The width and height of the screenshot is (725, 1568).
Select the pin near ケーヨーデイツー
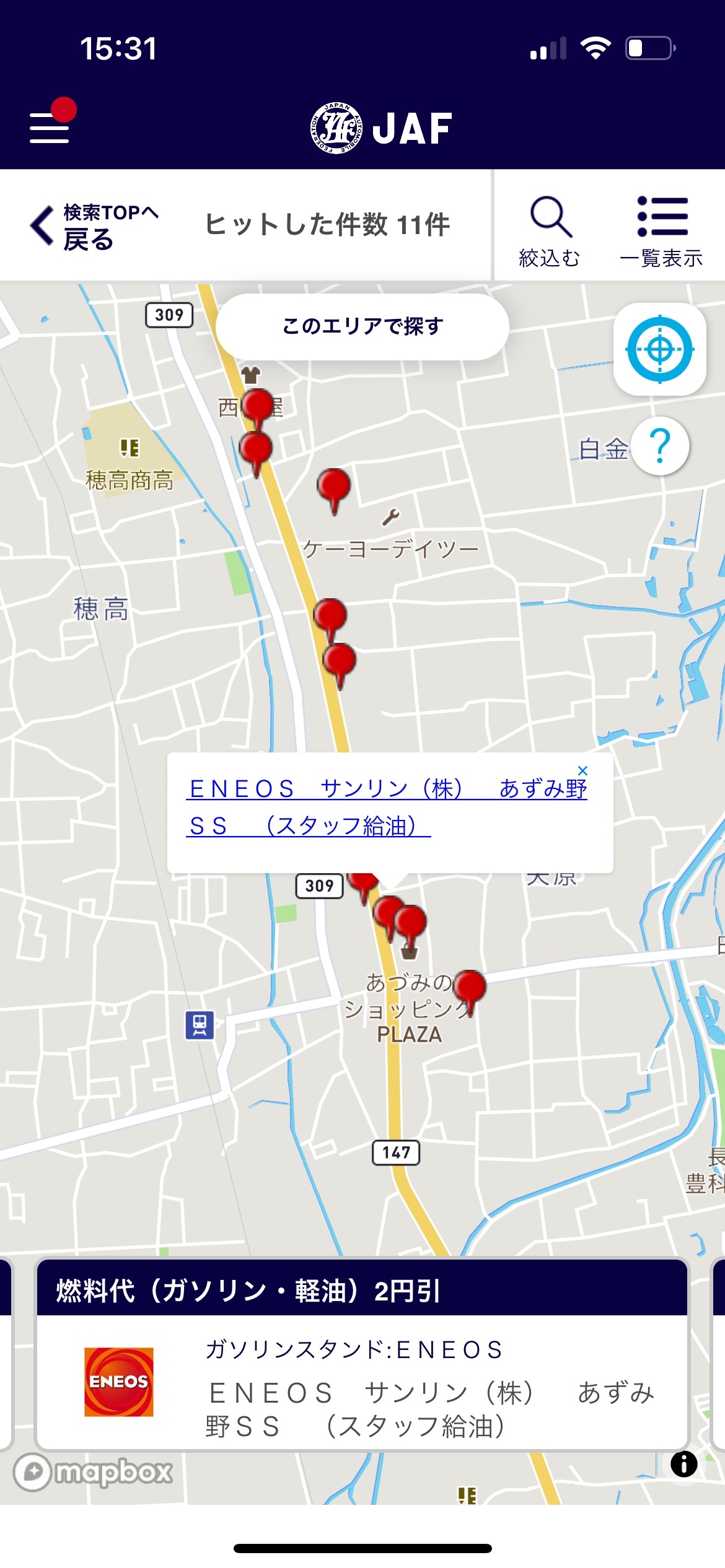pyautogui.click(x=333, y=485)
